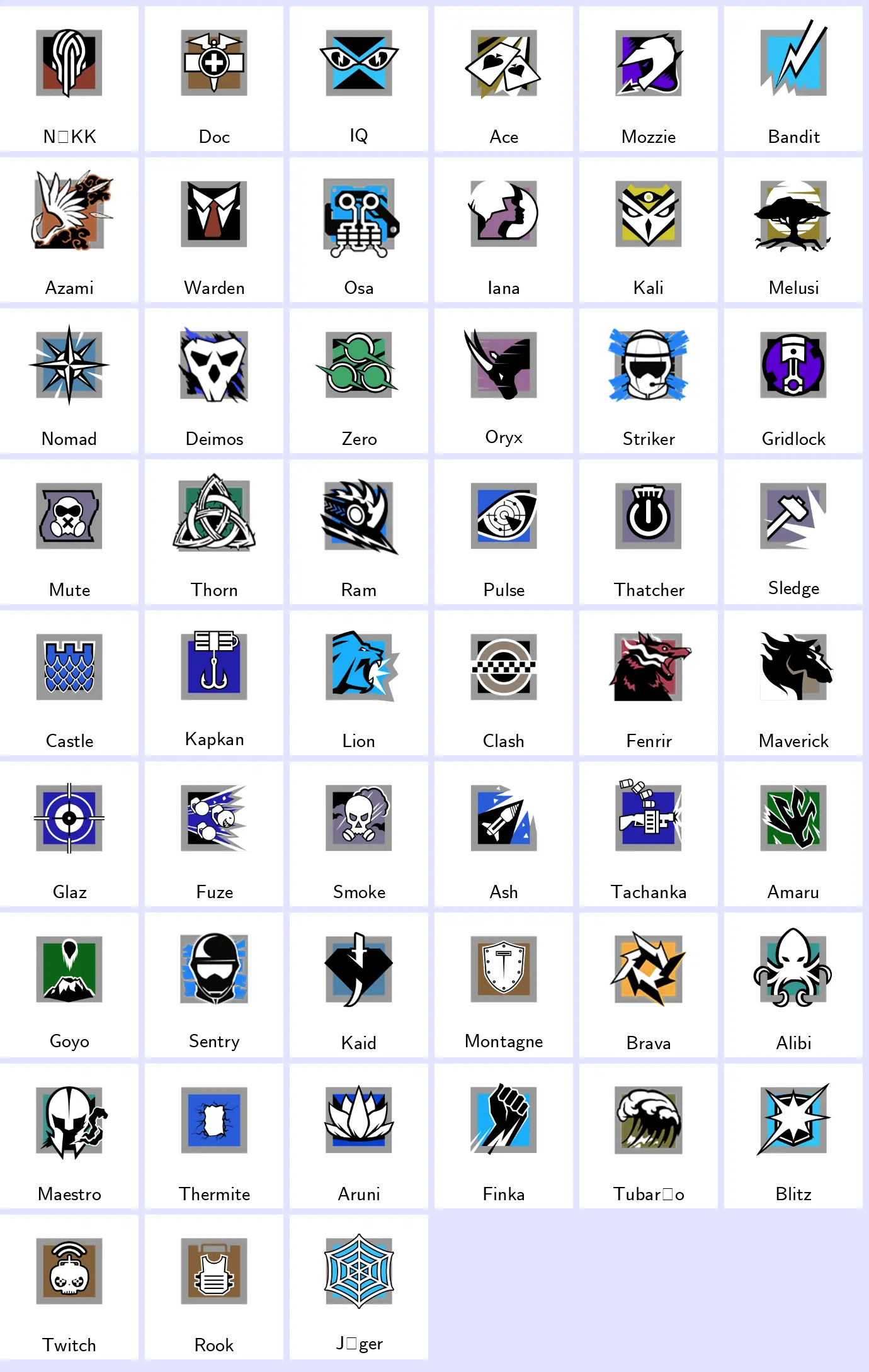The height and width of the screenshot is (1372, 869).
Task: Pick Tachanka from the grid
Action: (x=649, y=834)
